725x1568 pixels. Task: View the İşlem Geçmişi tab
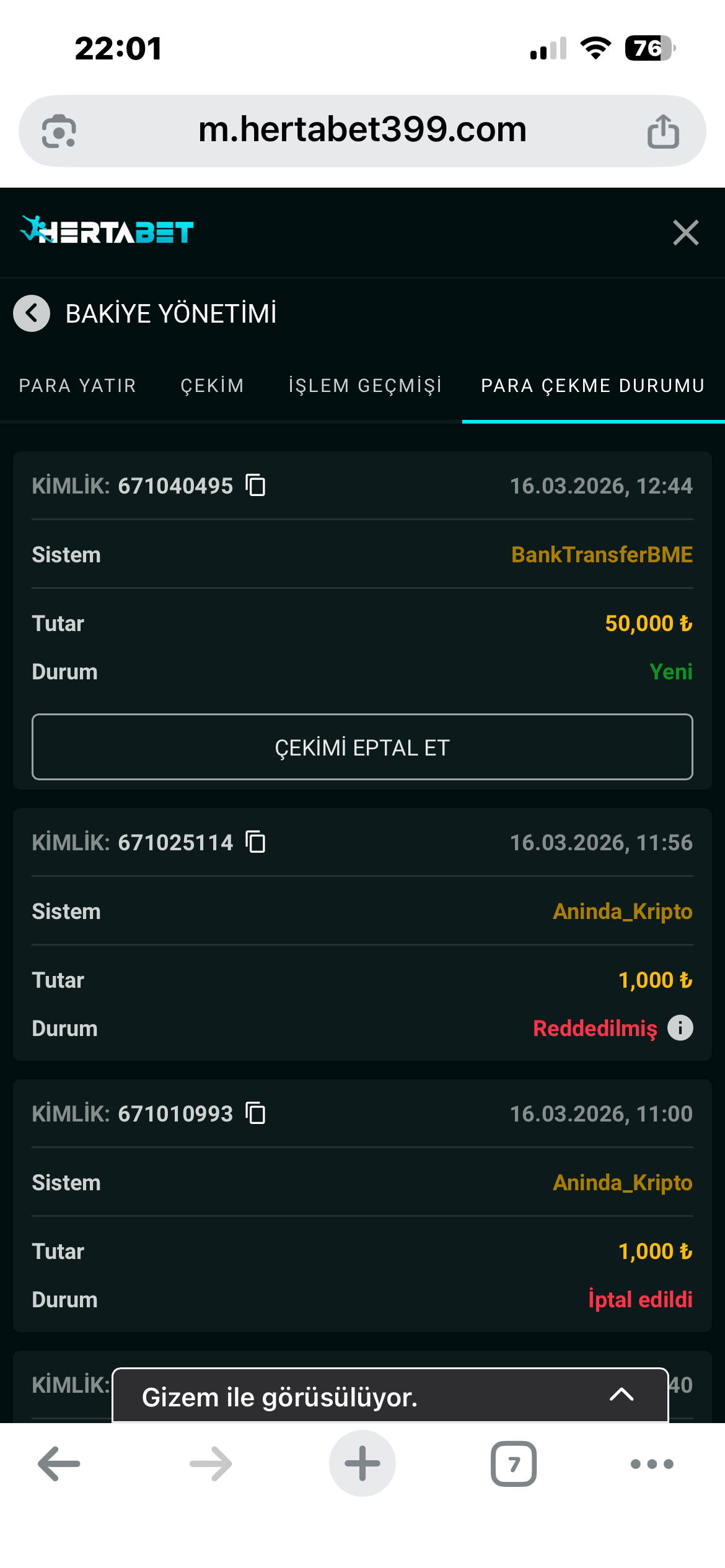[x=365, y=386]
